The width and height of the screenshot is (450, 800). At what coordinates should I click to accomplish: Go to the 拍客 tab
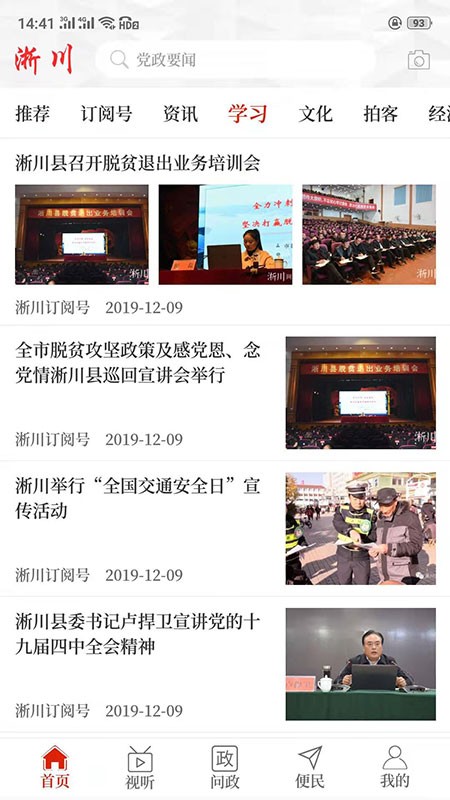tap(381, 113)
